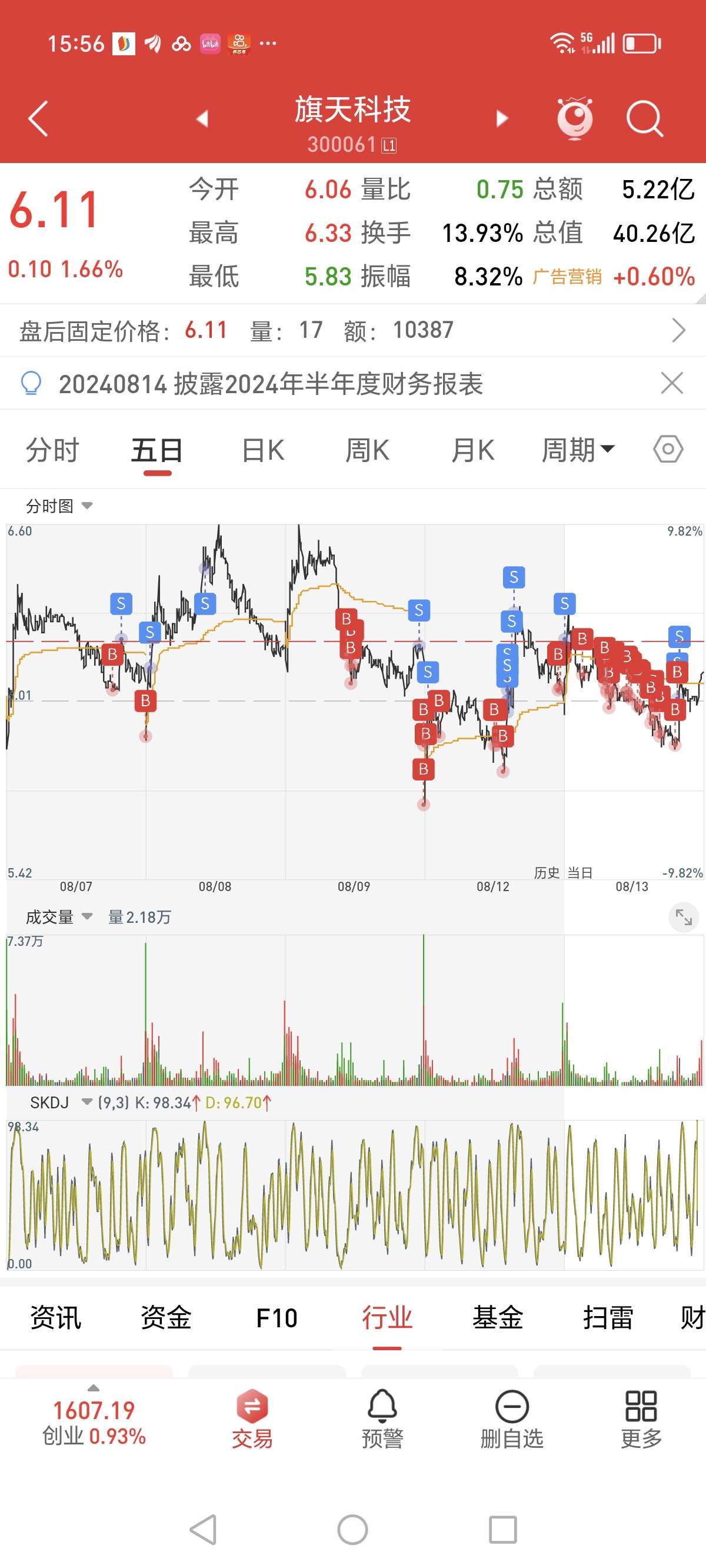The height and width of the screenshot is (1568, 706).
Task: Go back using the top-left arrow
Action: click(38, 118)
